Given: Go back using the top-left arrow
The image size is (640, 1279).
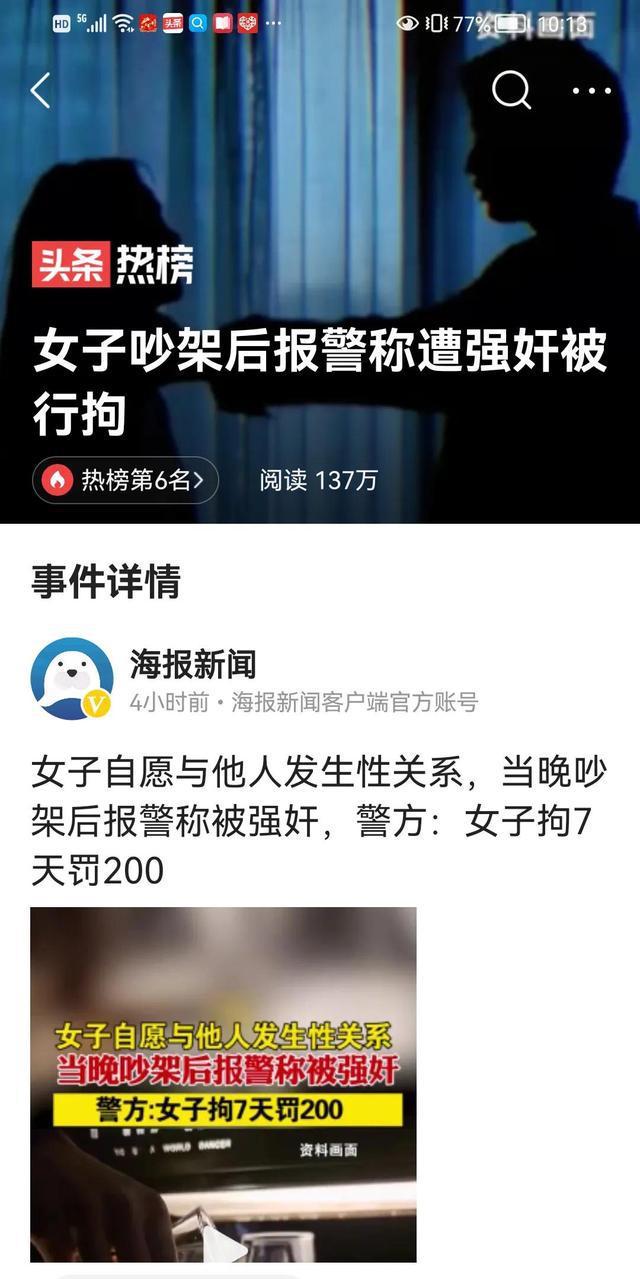Looking at the screenshot, I should (40, 91).
